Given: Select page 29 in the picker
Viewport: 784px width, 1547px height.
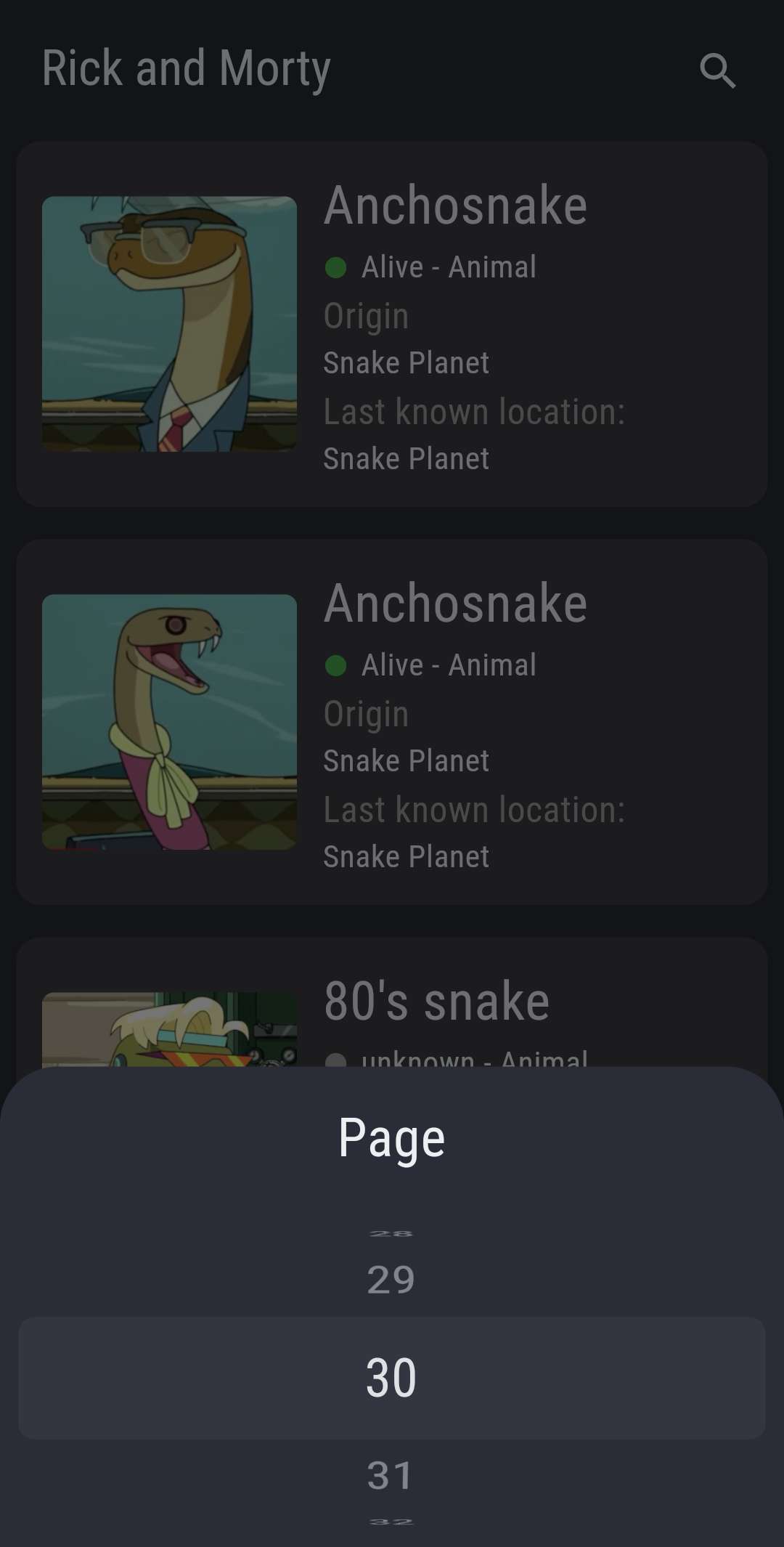Looking at the screenshot, I should point(391,1280).
